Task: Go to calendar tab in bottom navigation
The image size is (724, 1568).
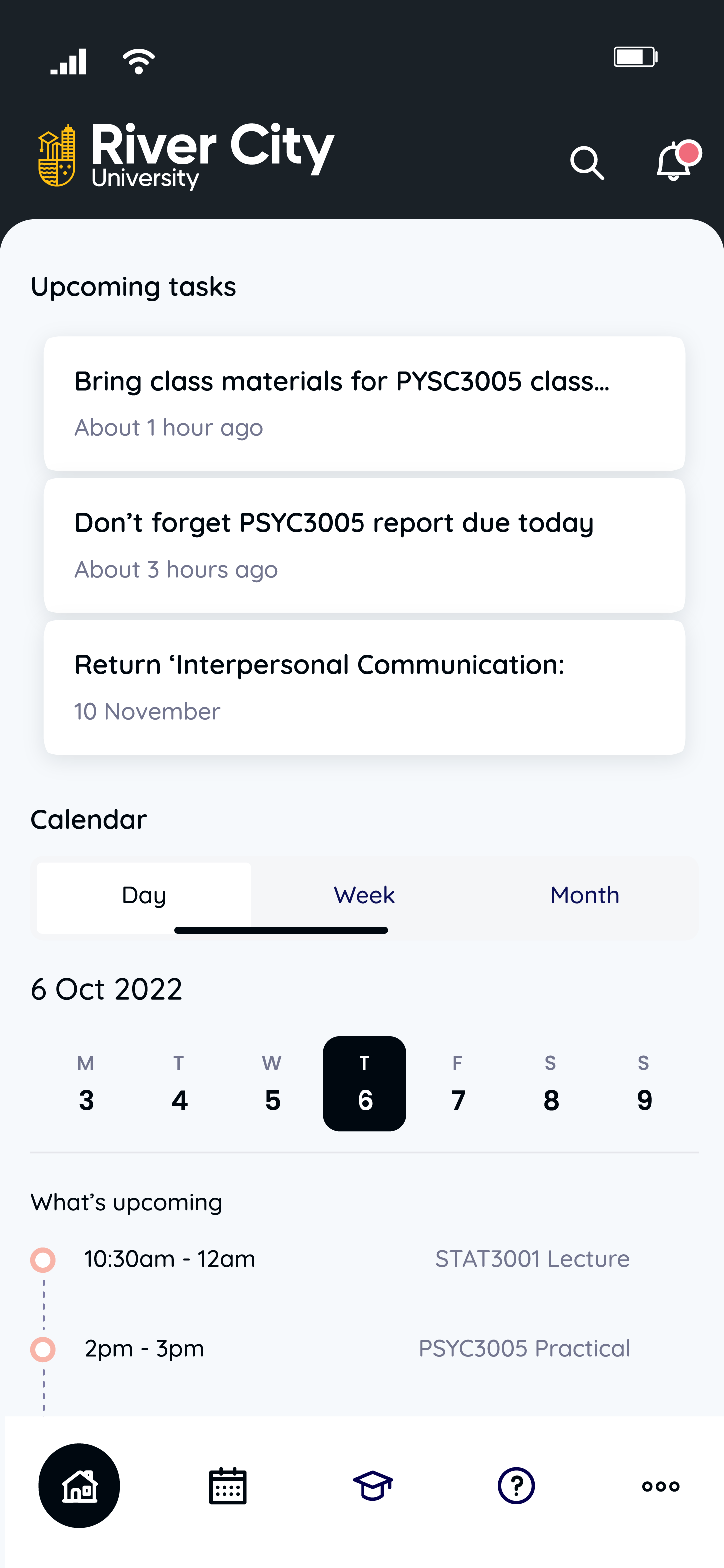Action: coord(228,1486)
